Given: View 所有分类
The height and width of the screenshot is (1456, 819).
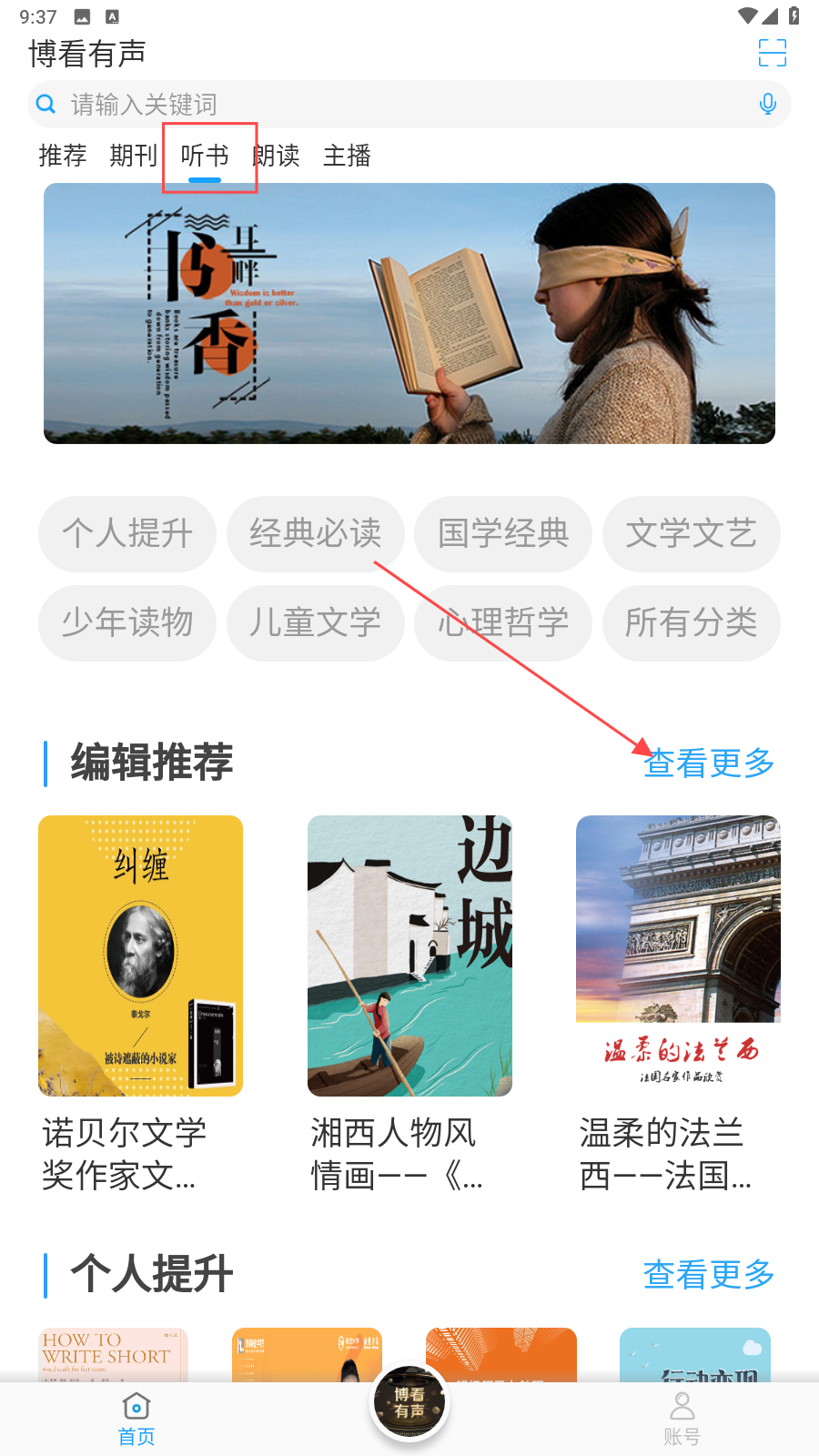Looking at the screenshot, I should click(691, 622).
